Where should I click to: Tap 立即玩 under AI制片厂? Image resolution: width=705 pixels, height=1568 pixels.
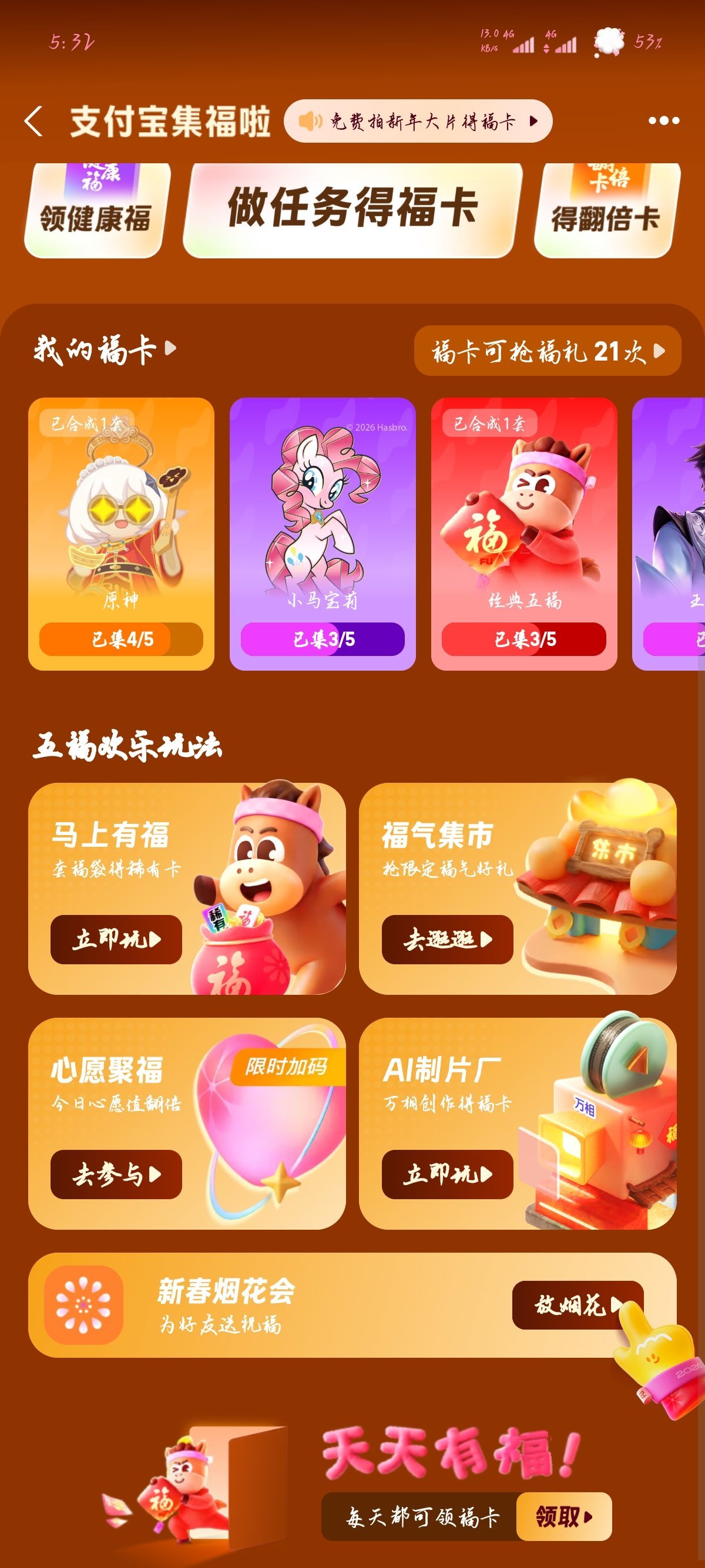447,1174
